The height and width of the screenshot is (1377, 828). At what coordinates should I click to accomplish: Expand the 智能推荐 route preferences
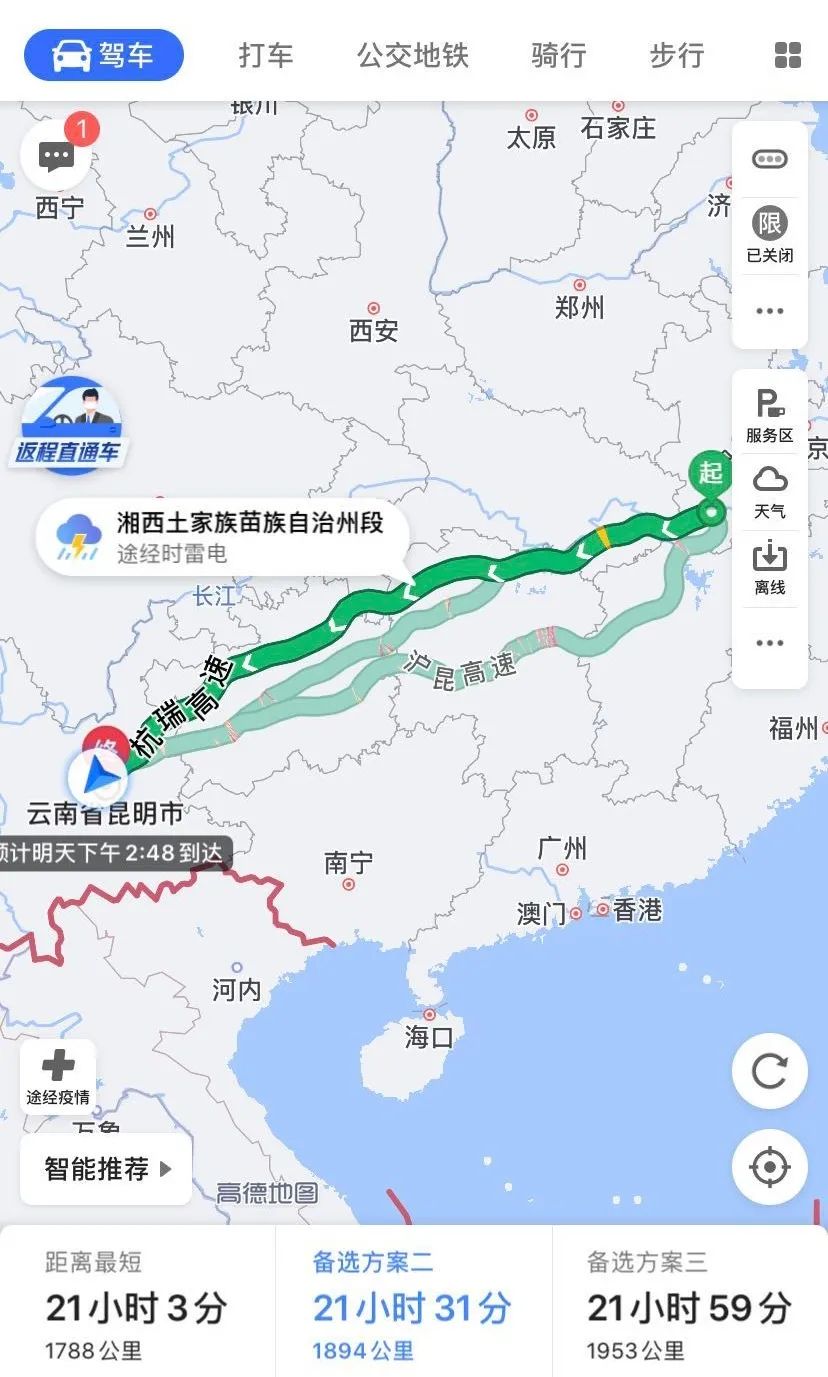tap(106, 1168)
